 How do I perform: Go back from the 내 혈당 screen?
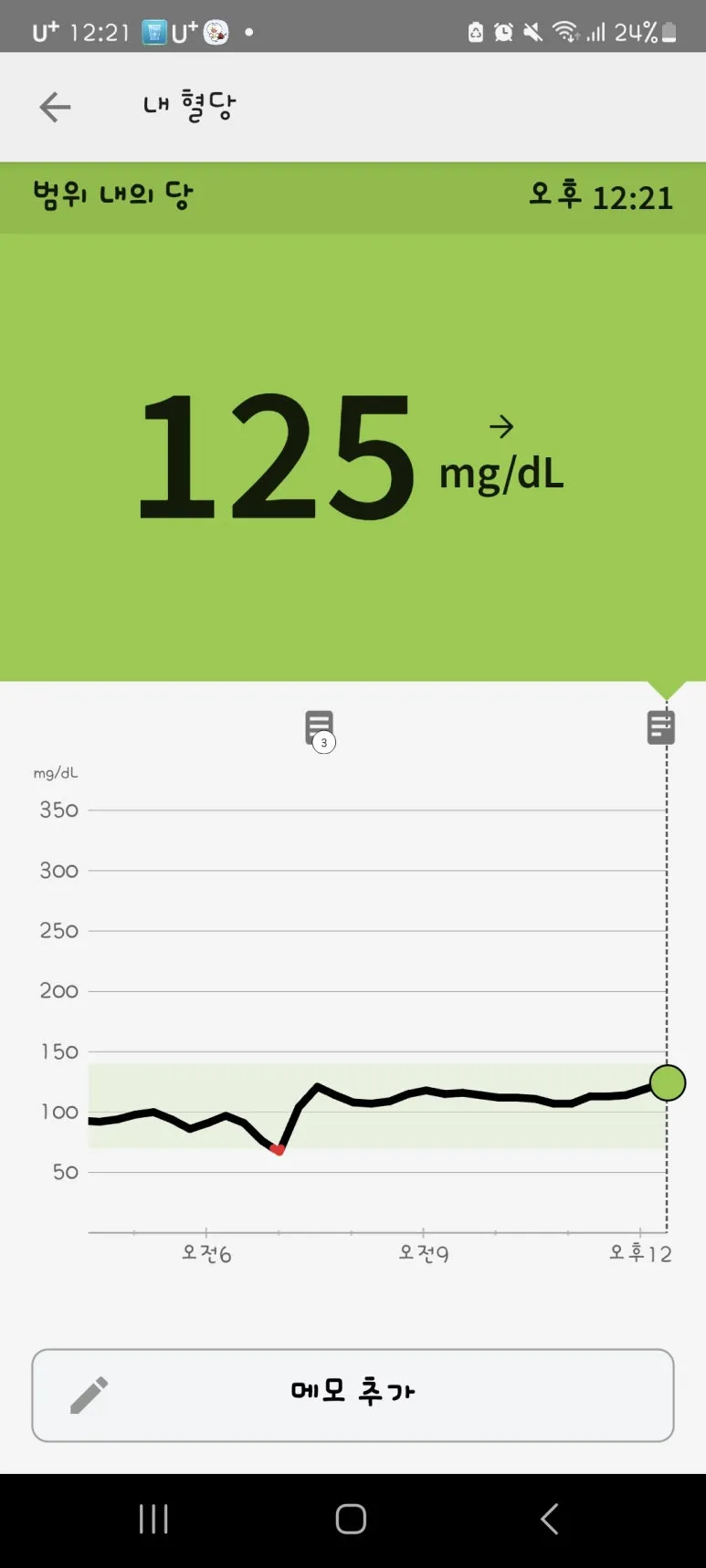pos(55,107)
